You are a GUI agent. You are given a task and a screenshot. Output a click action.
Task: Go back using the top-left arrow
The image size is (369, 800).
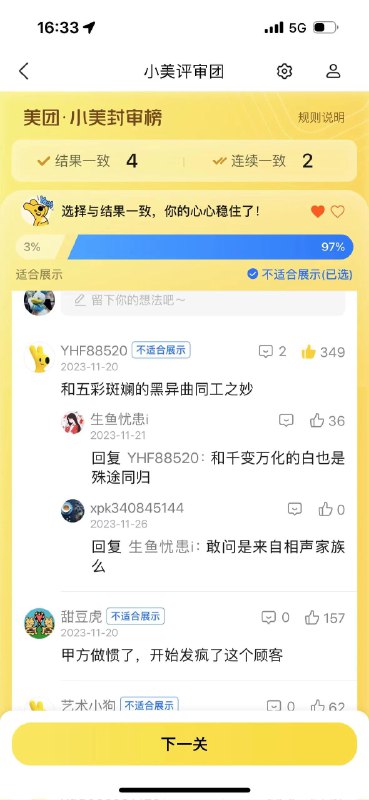click(24, 71)
